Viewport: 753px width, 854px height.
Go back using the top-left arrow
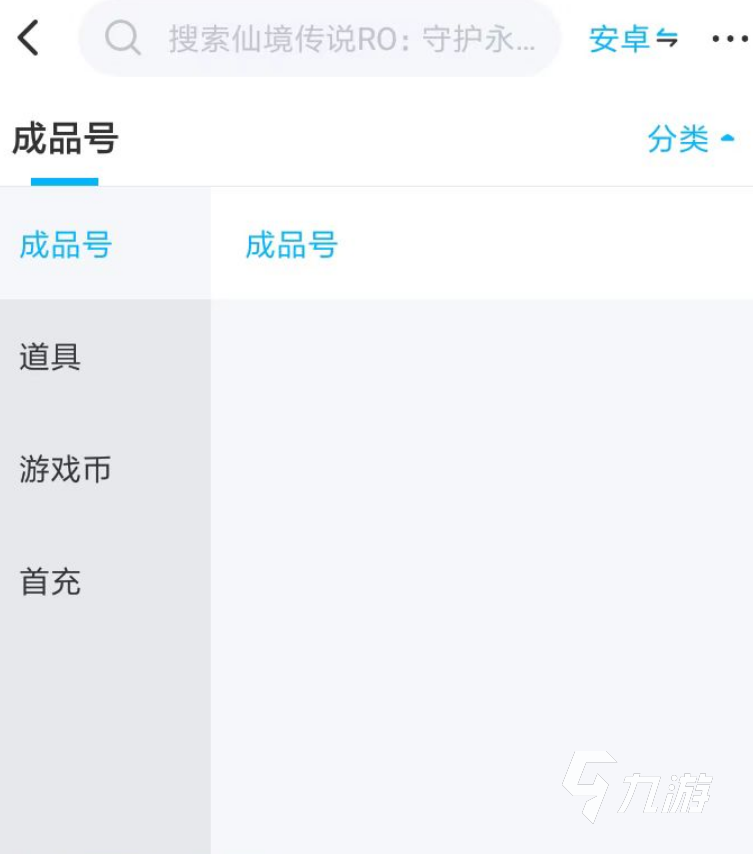click(x=29, y=39)
